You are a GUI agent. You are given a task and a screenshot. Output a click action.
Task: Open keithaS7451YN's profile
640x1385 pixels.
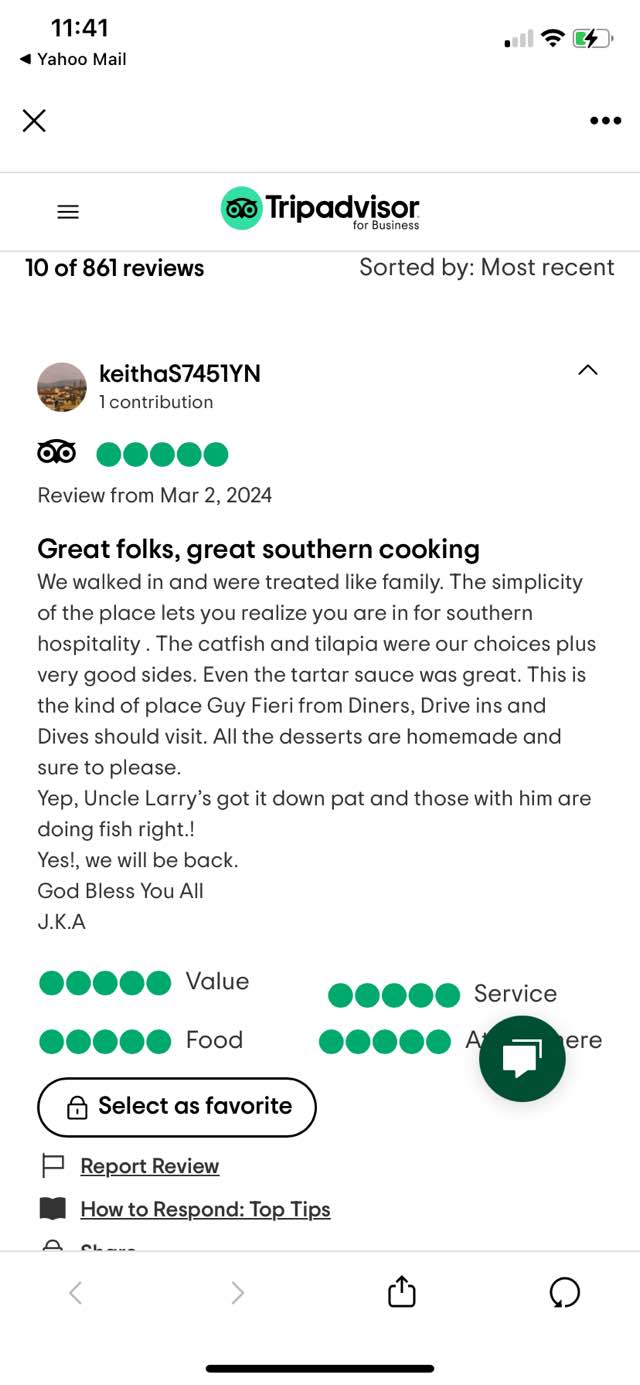click(179, 374)
